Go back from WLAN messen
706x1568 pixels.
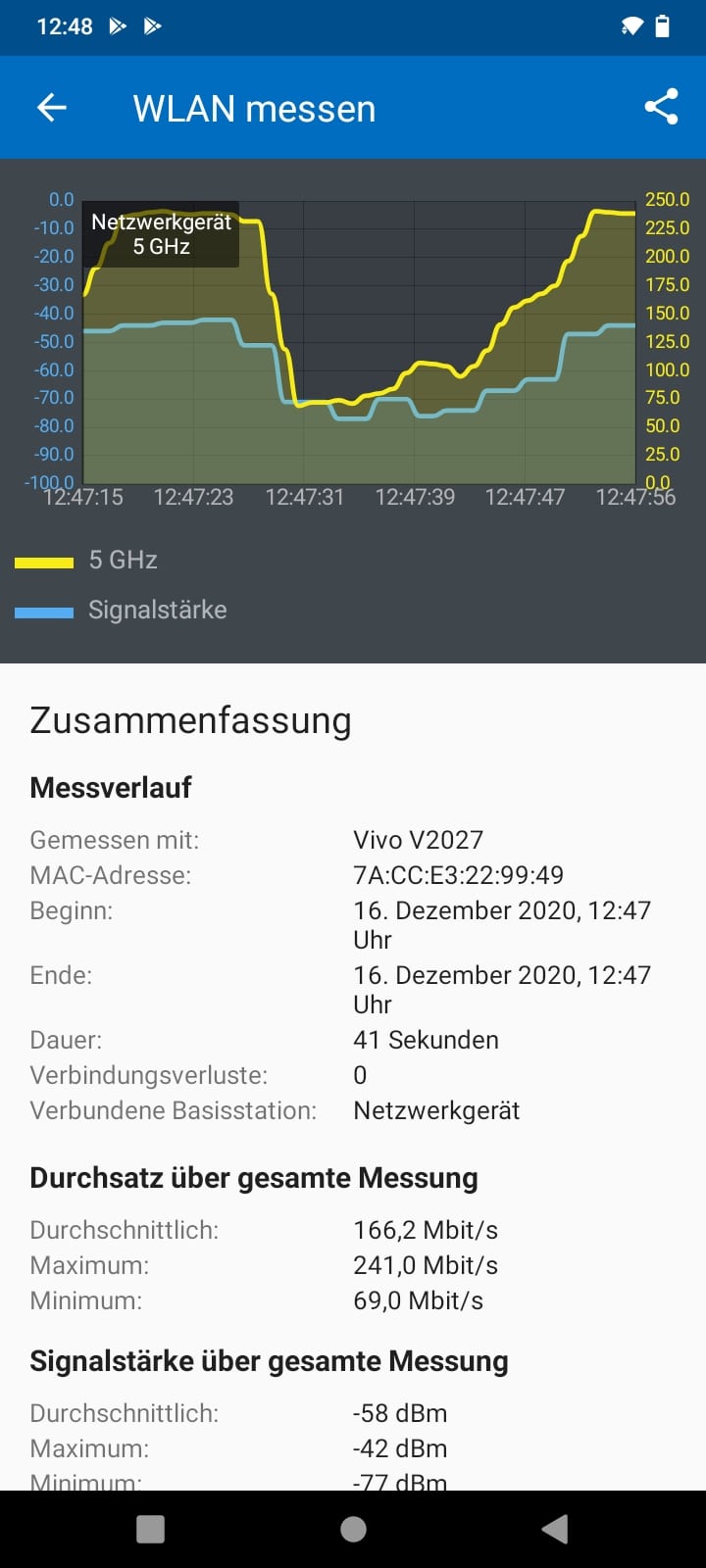coord(52,108)
